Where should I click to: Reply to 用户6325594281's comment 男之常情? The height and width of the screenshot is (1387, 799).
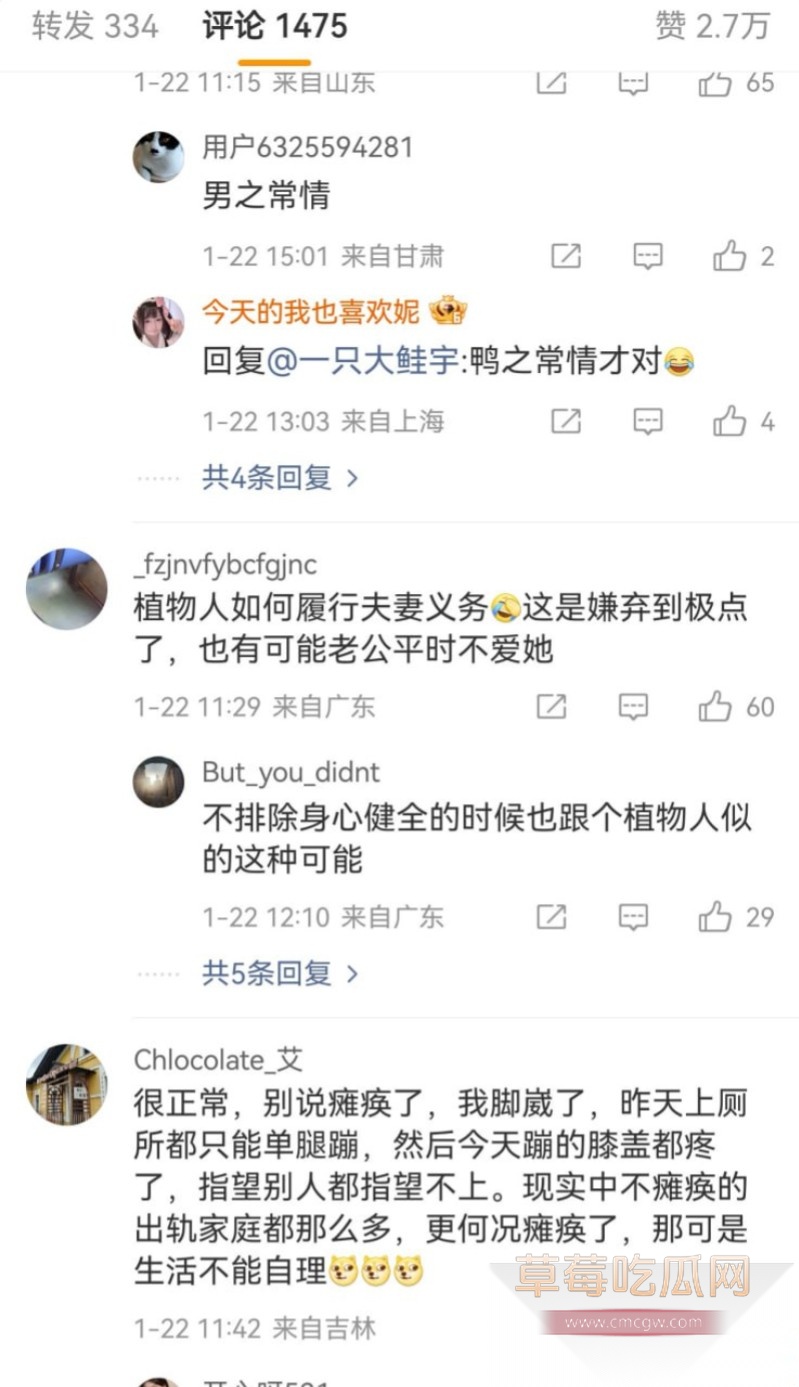click(x=648, y=256)
